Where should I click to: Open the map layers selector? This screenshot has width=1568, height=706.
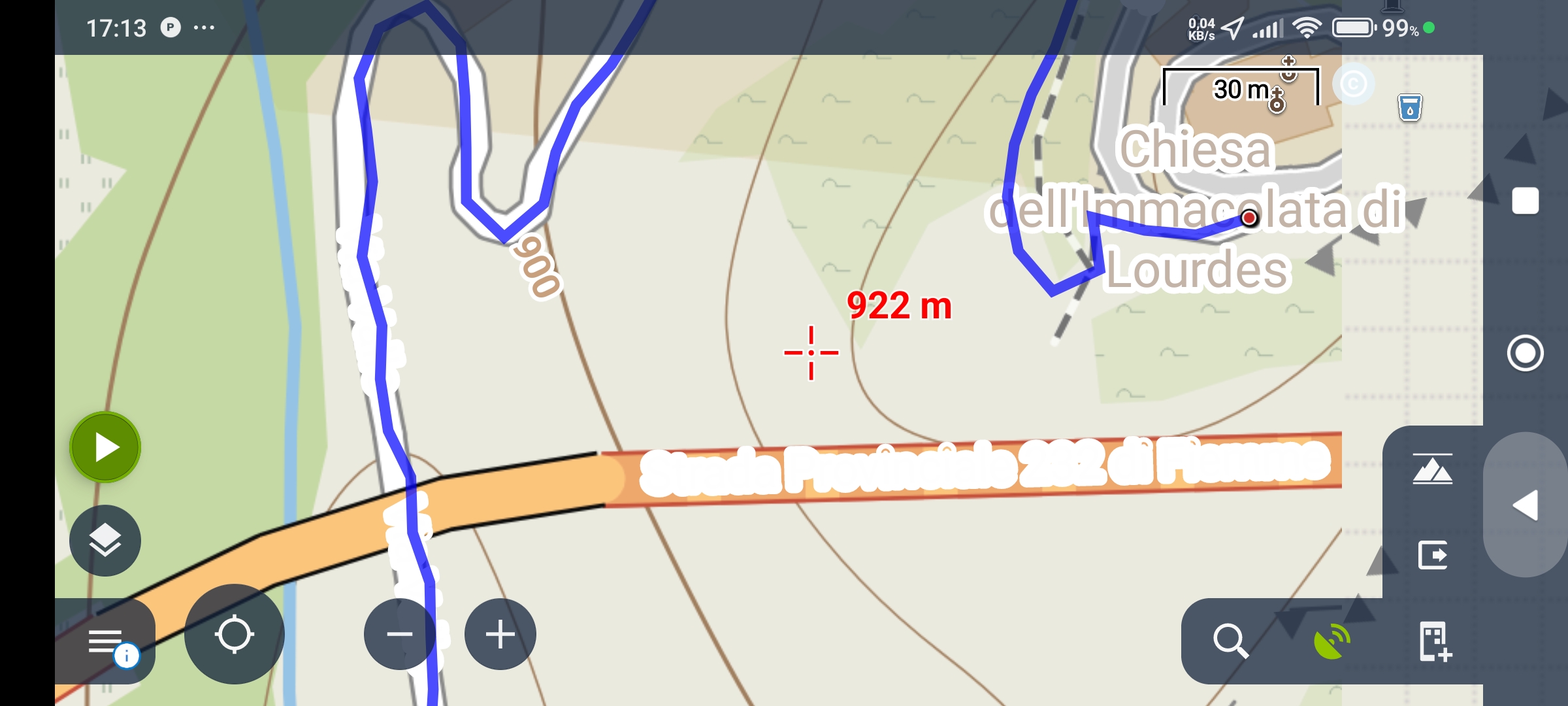click(x=105, y=541)
